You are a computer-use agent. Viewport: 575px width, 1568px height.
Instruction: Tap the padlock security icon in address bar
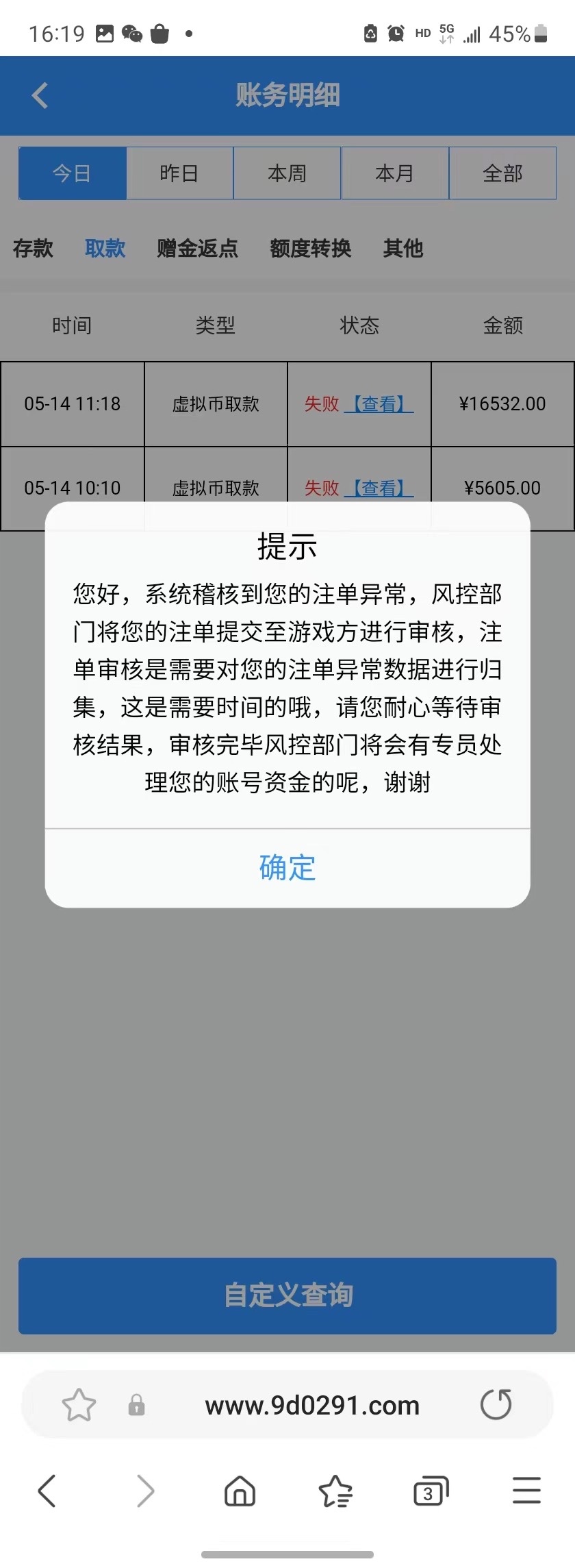tap(136, 1405)
